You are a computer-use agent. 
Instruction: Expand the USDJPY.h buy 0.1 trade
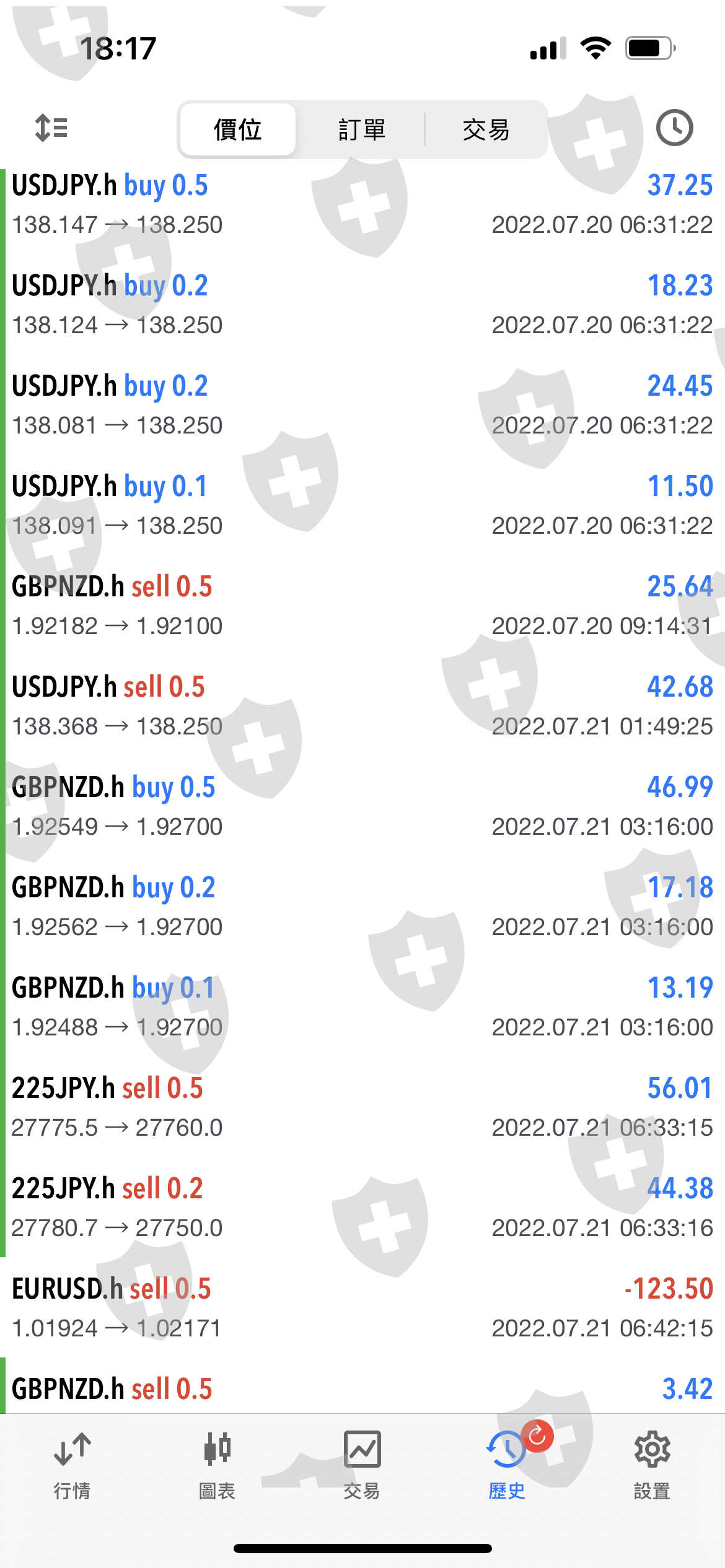[362, 505]
